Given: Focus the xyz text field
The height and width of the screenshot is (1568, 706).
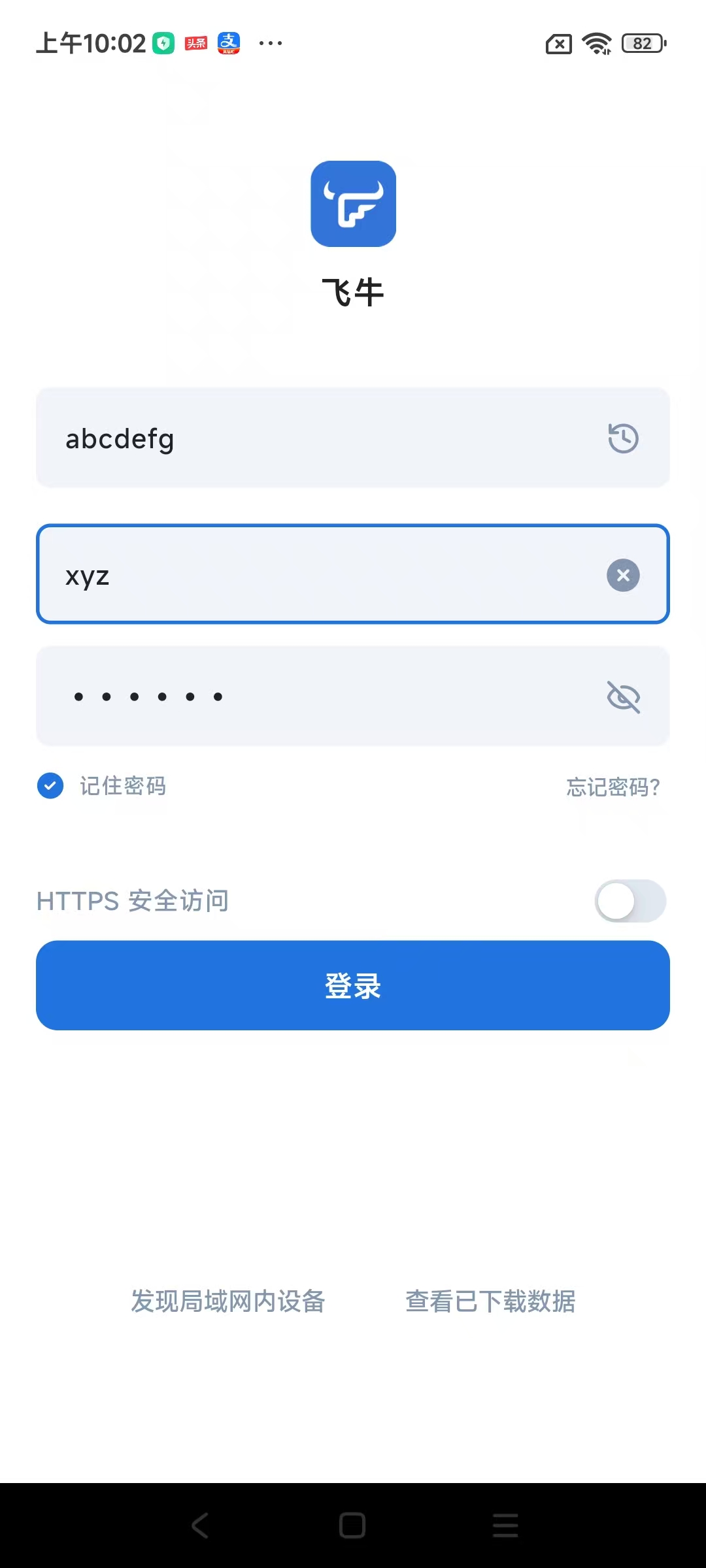Looking at the screenshot, I should click(314, 575).
